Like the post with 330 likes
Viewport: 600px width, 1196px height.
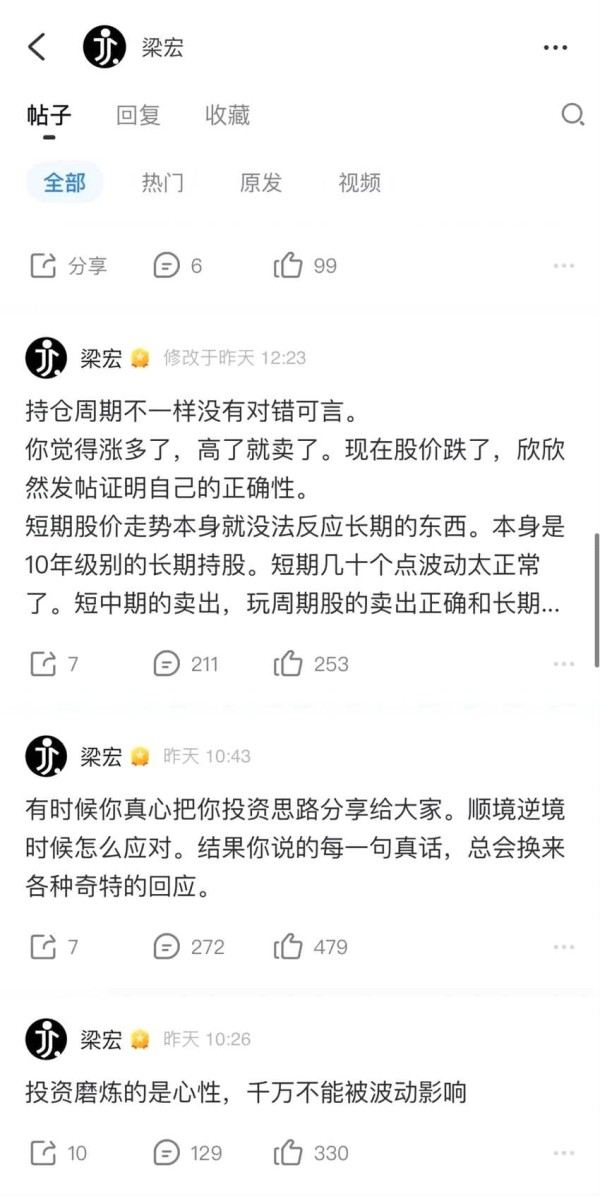click(x=311, y=1153)
